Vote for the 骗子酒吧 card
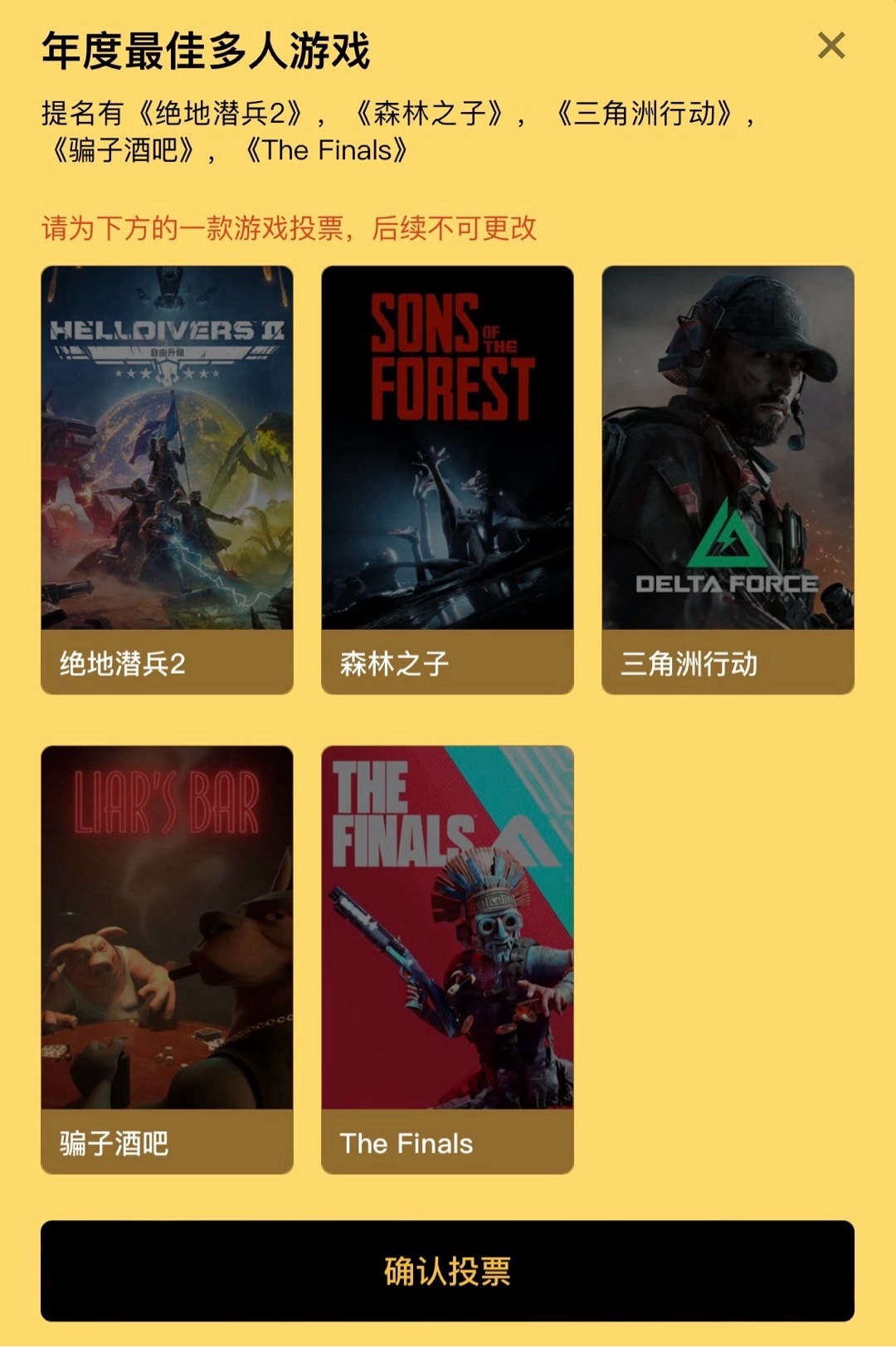 [167, 959]
